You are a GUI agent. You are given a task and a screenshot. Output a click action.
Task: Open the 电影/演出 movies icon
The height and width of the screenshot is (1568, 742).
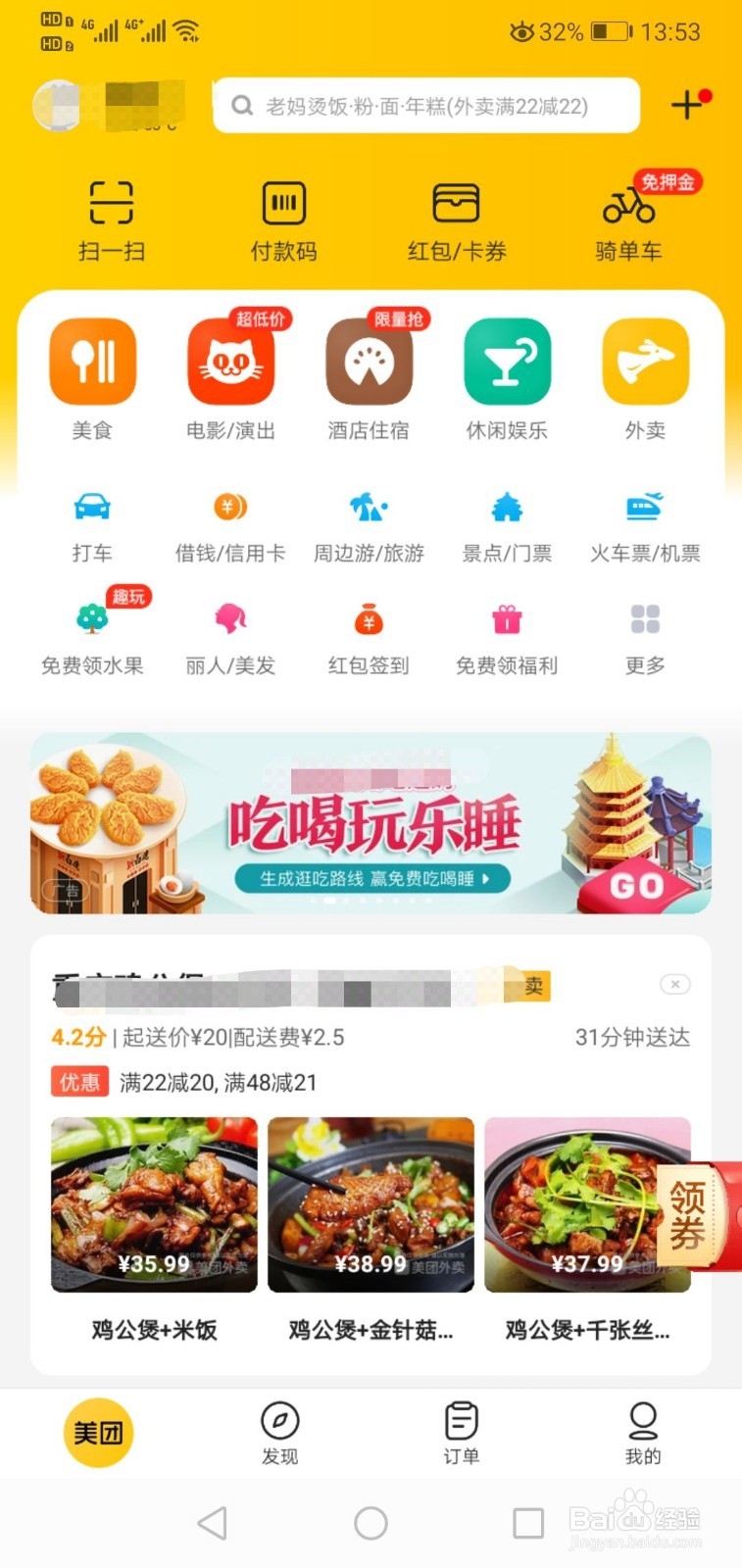230,363
